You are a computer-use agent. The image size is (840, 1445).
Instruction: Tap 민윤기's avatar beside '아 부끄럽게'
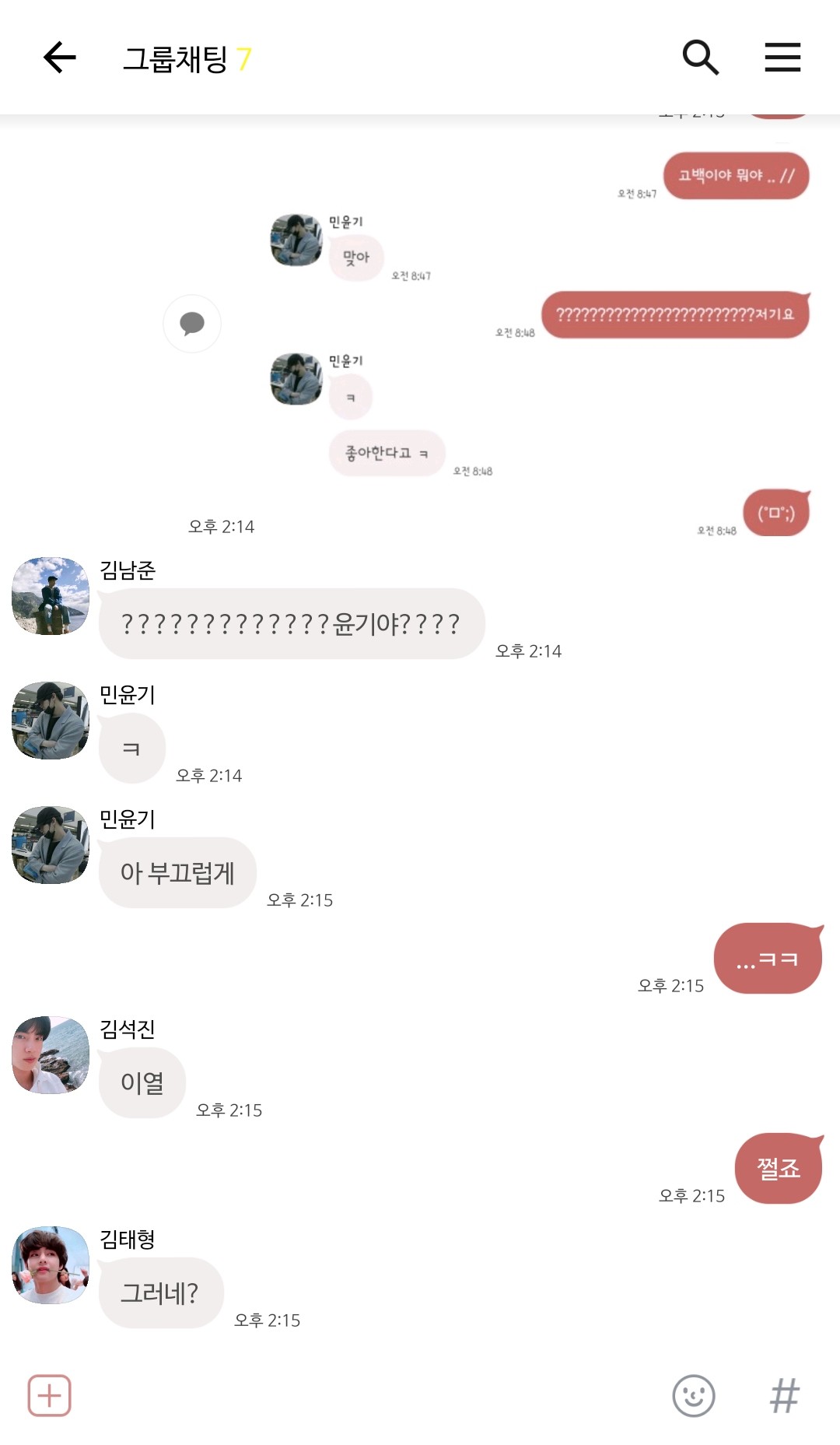tap(51, 845)
